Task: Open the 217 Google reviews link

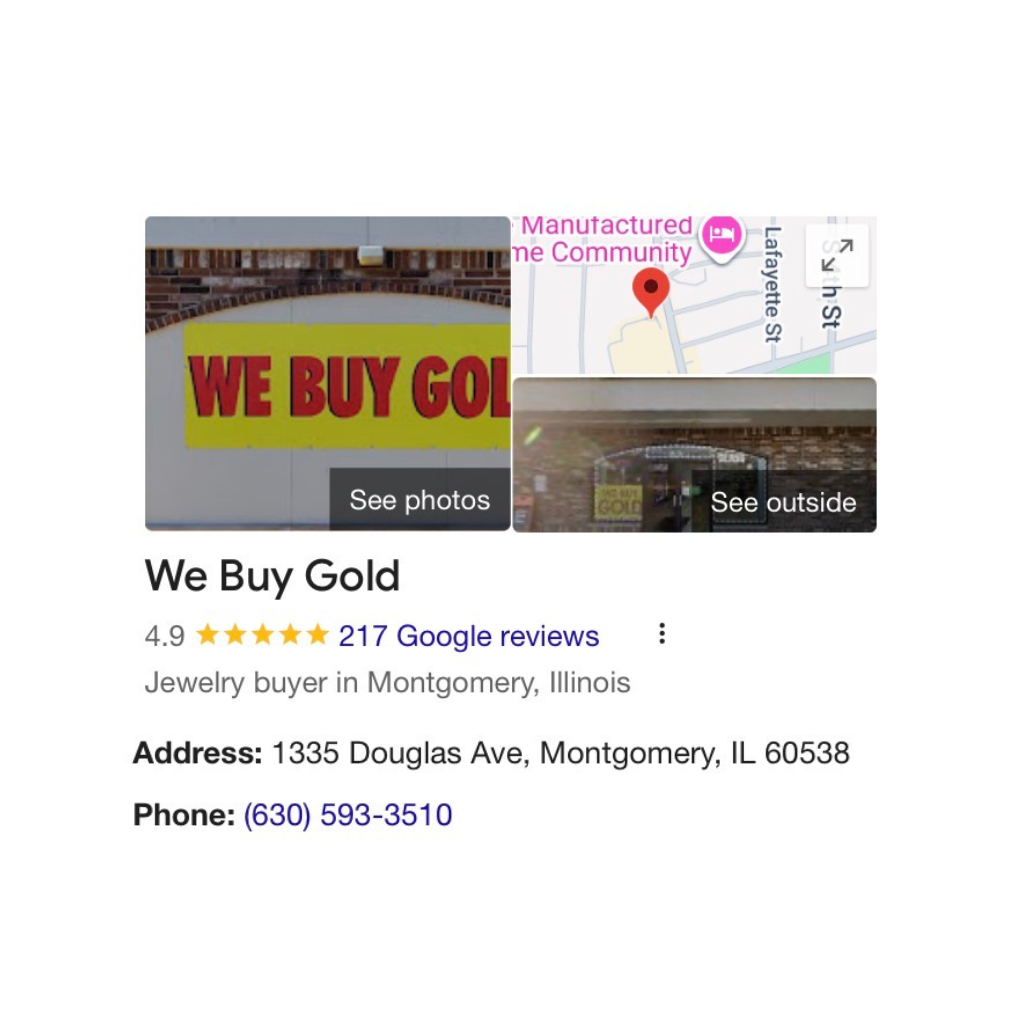Action: point(468,636)
